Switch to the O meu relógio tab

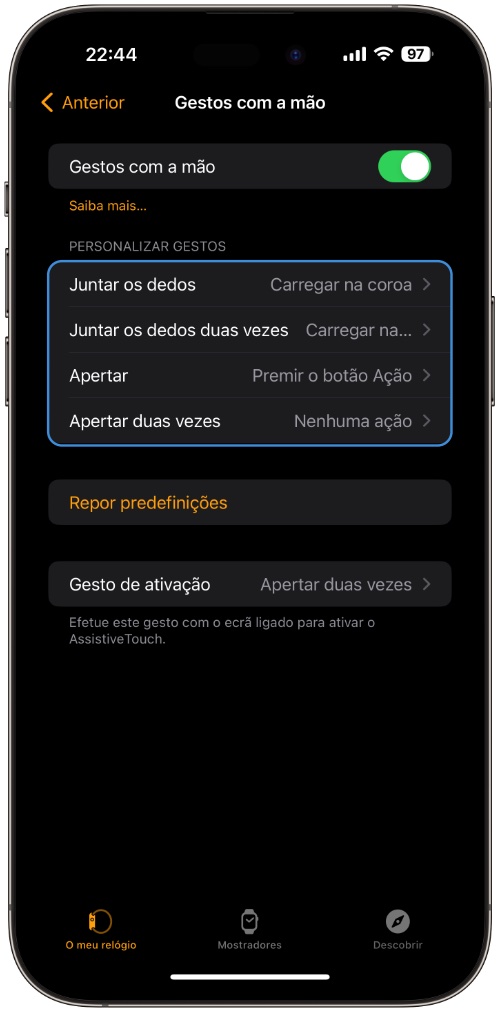click(101, 929)
